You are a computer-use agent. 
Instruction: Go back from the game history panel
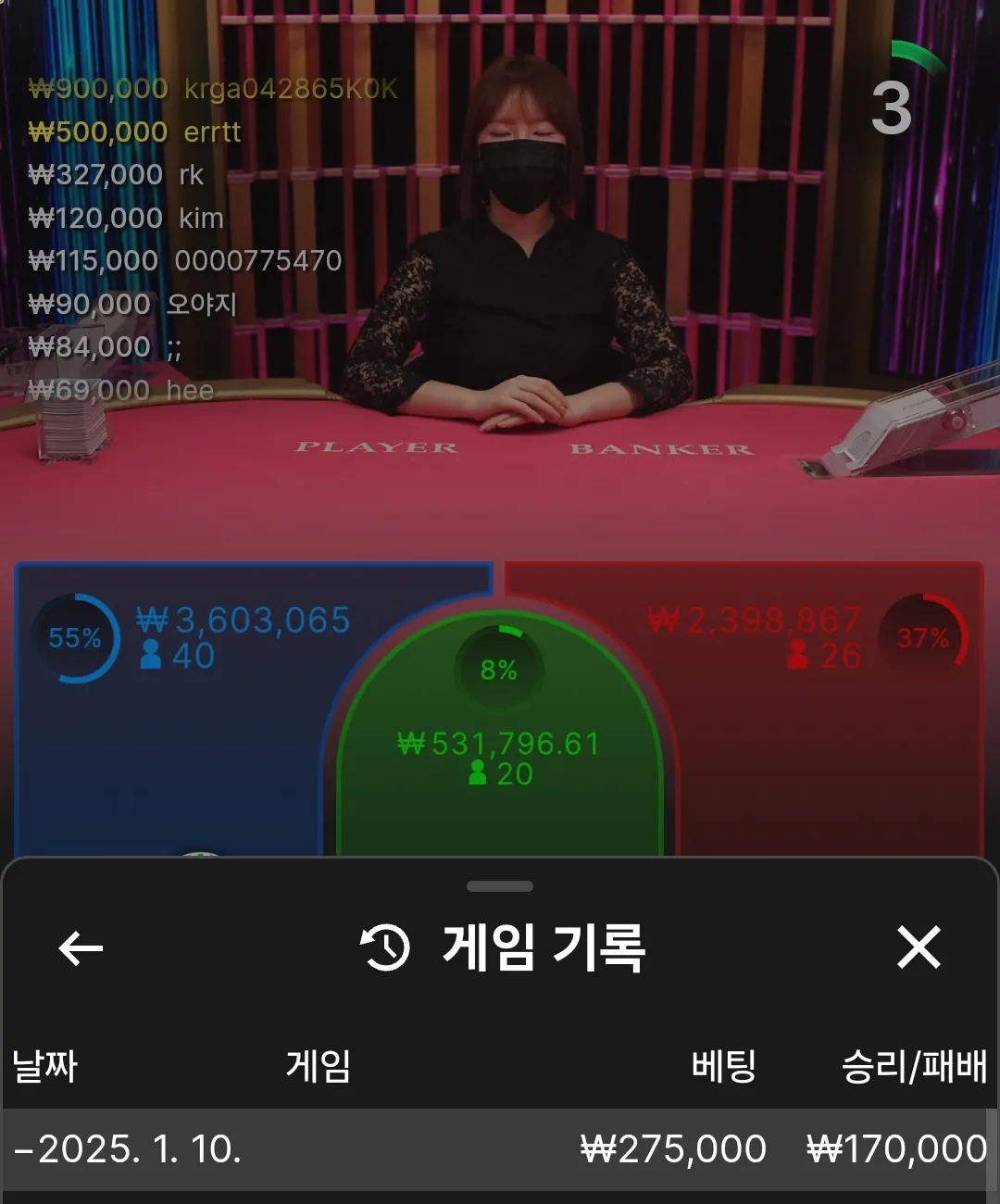coord(81,947)
